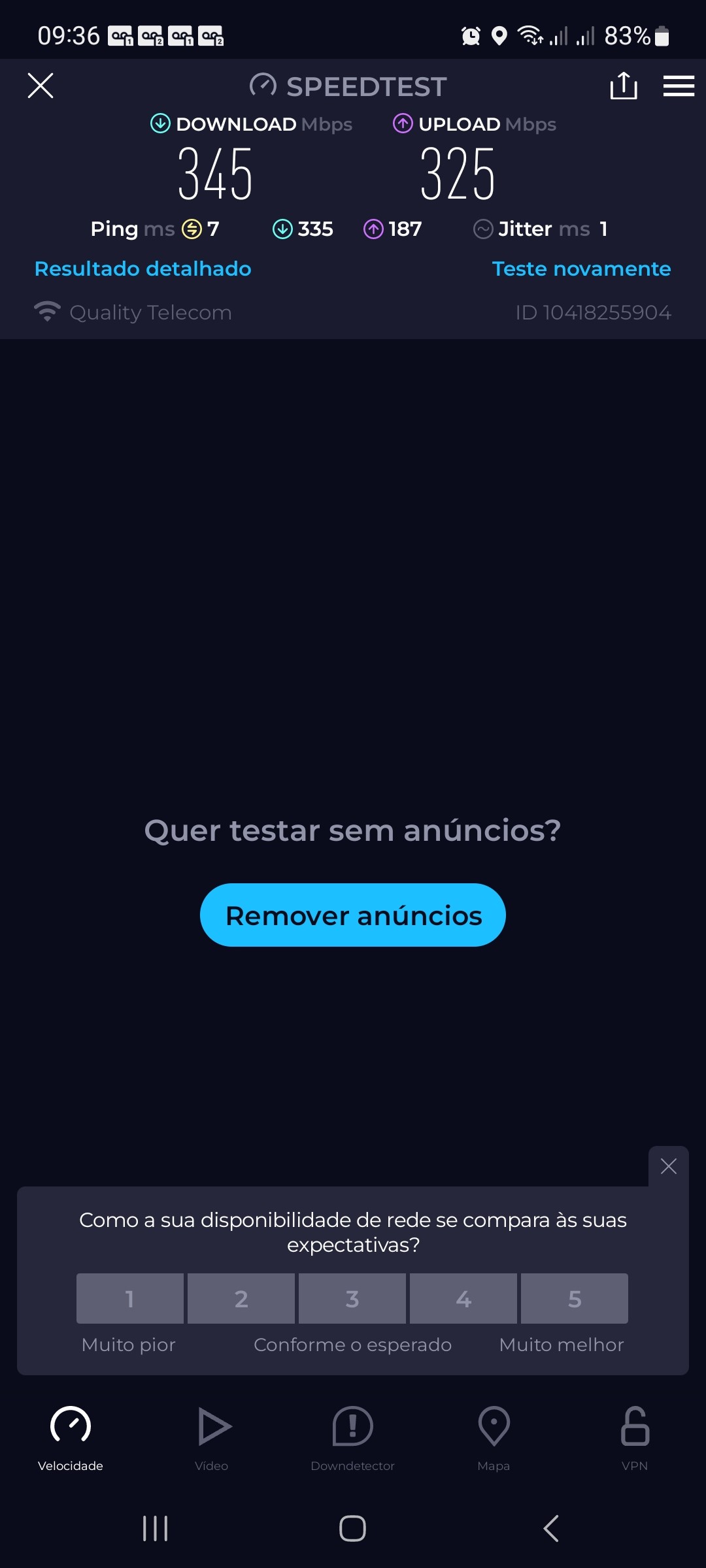
Task: Choose rating 4 in the survey
Action: point(463,1298)
